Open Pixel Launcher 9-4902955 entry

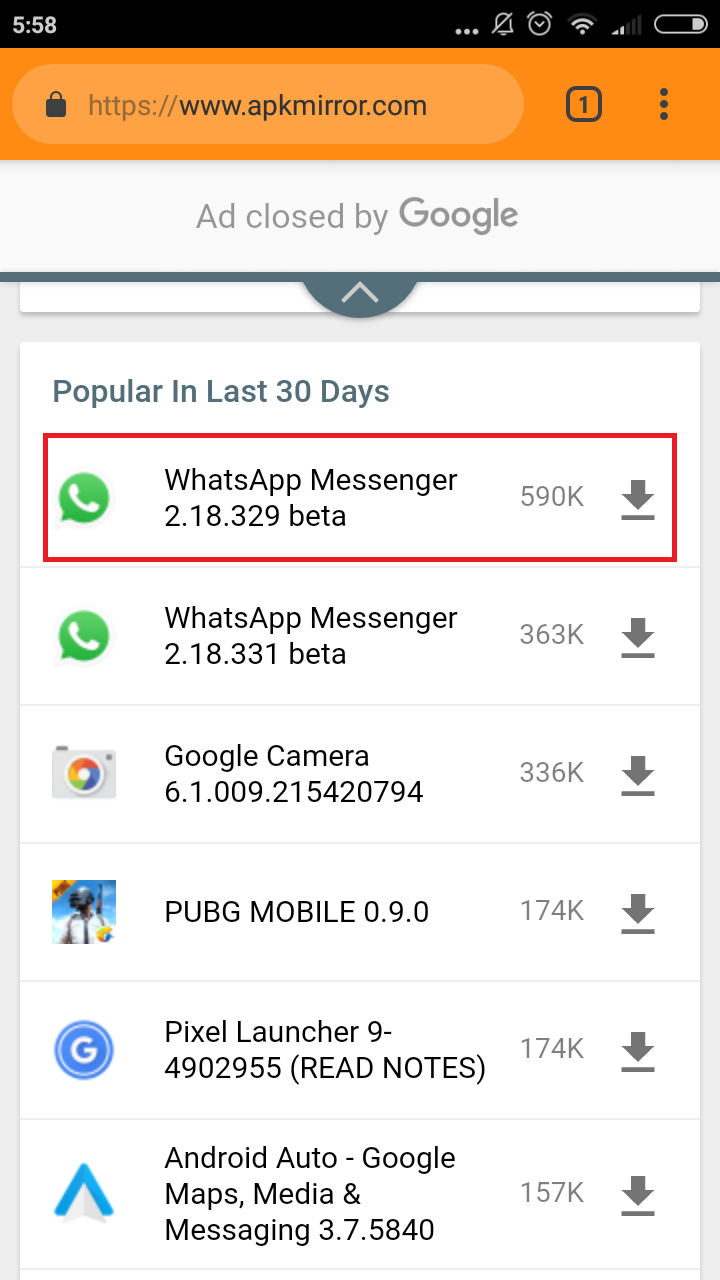coord(324,1049)
